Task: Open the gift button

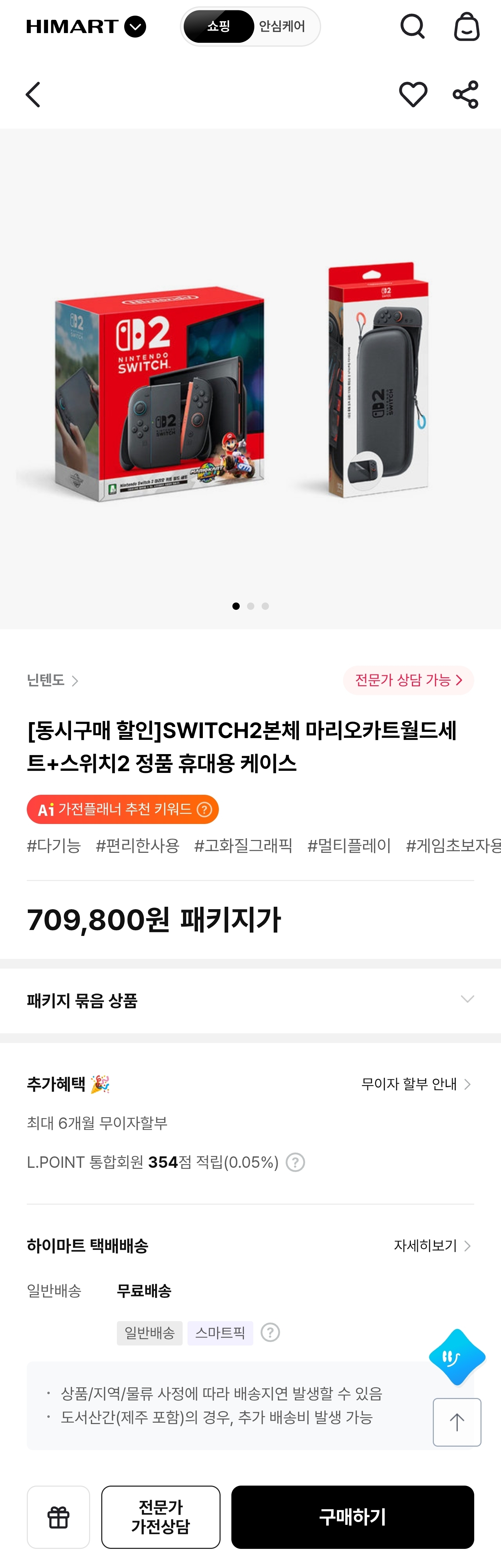Action: tap(58, 1516)
